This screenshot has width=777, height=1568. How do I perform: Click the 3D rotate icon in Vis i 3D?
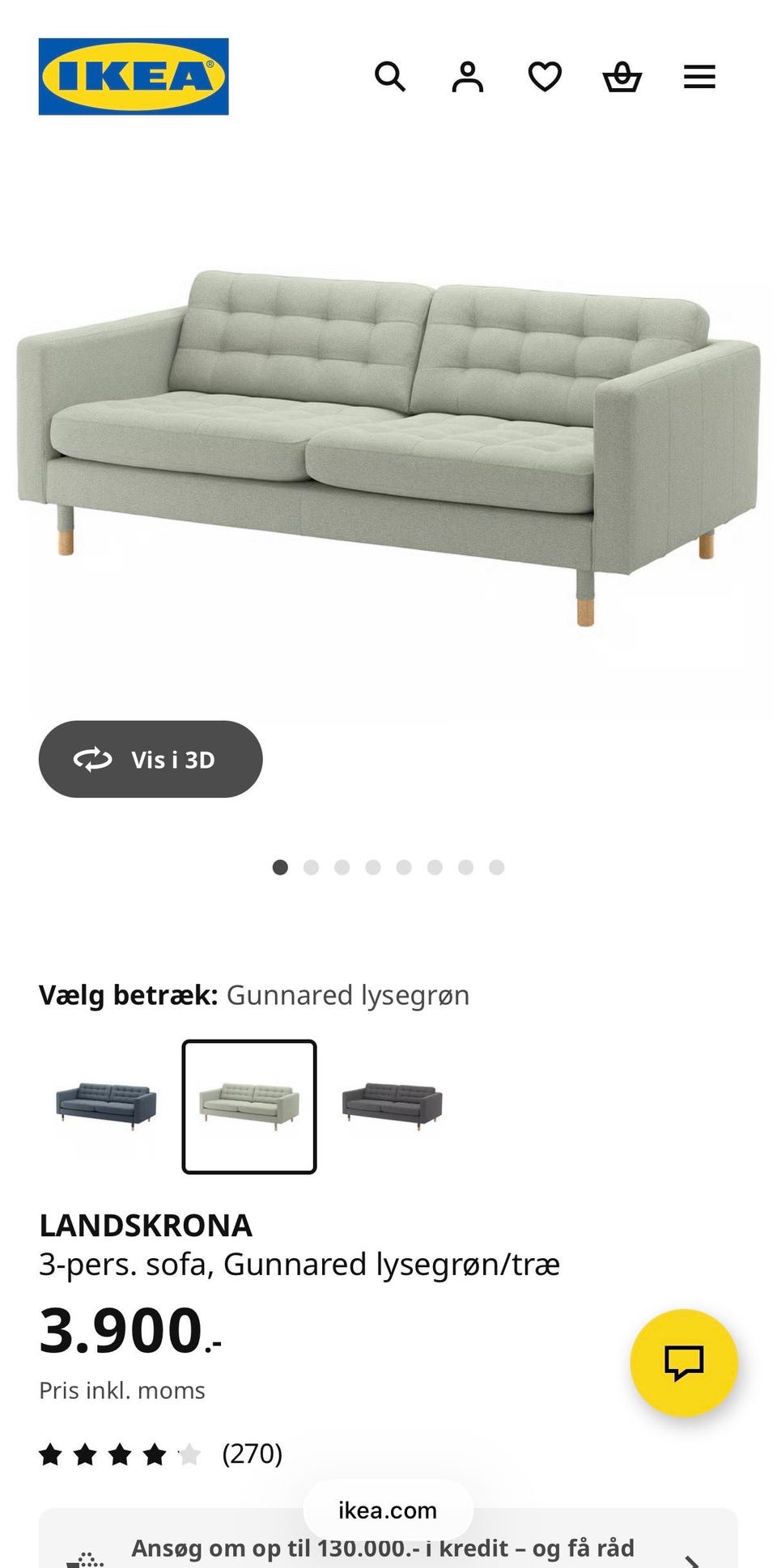point(94,760)
